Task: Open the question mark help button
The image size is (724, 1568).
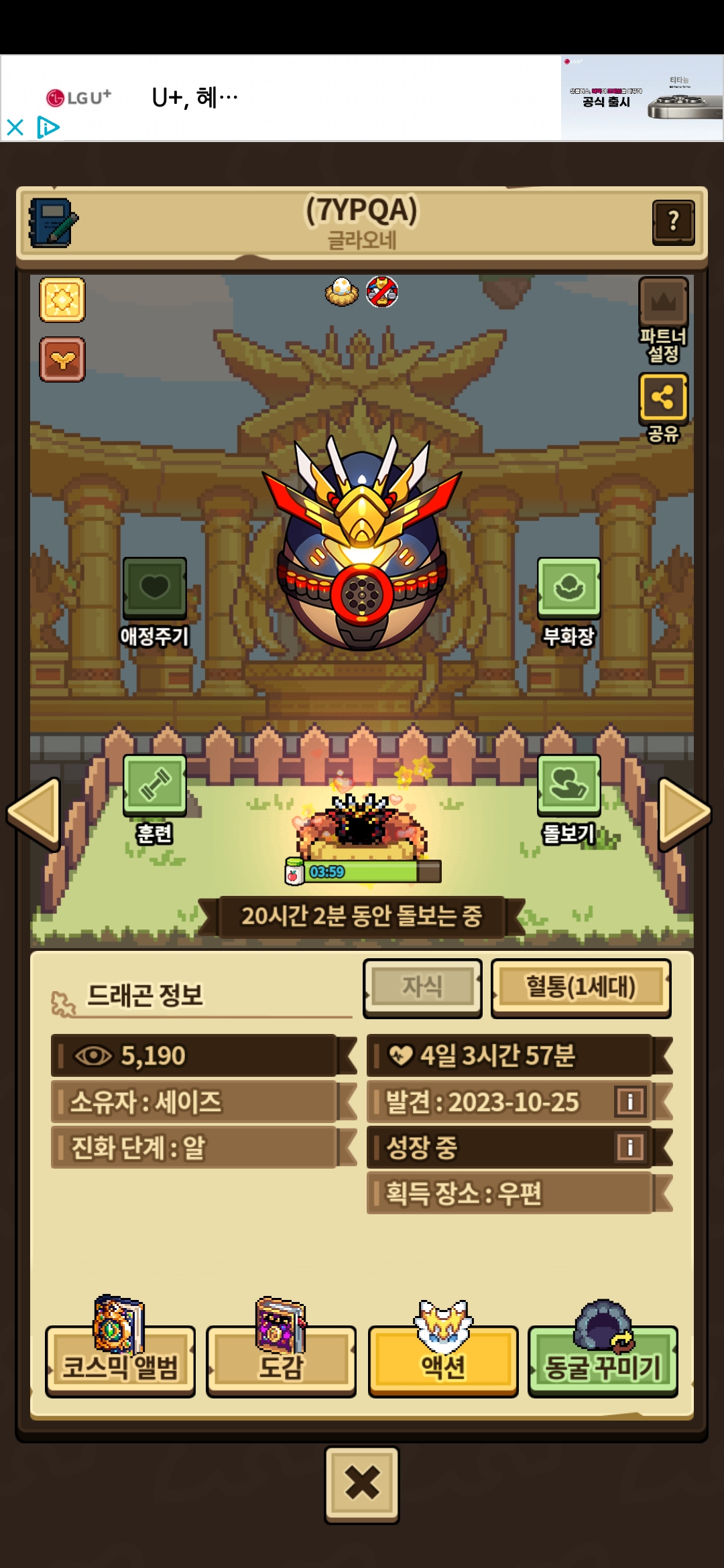Action: [673, 222]
